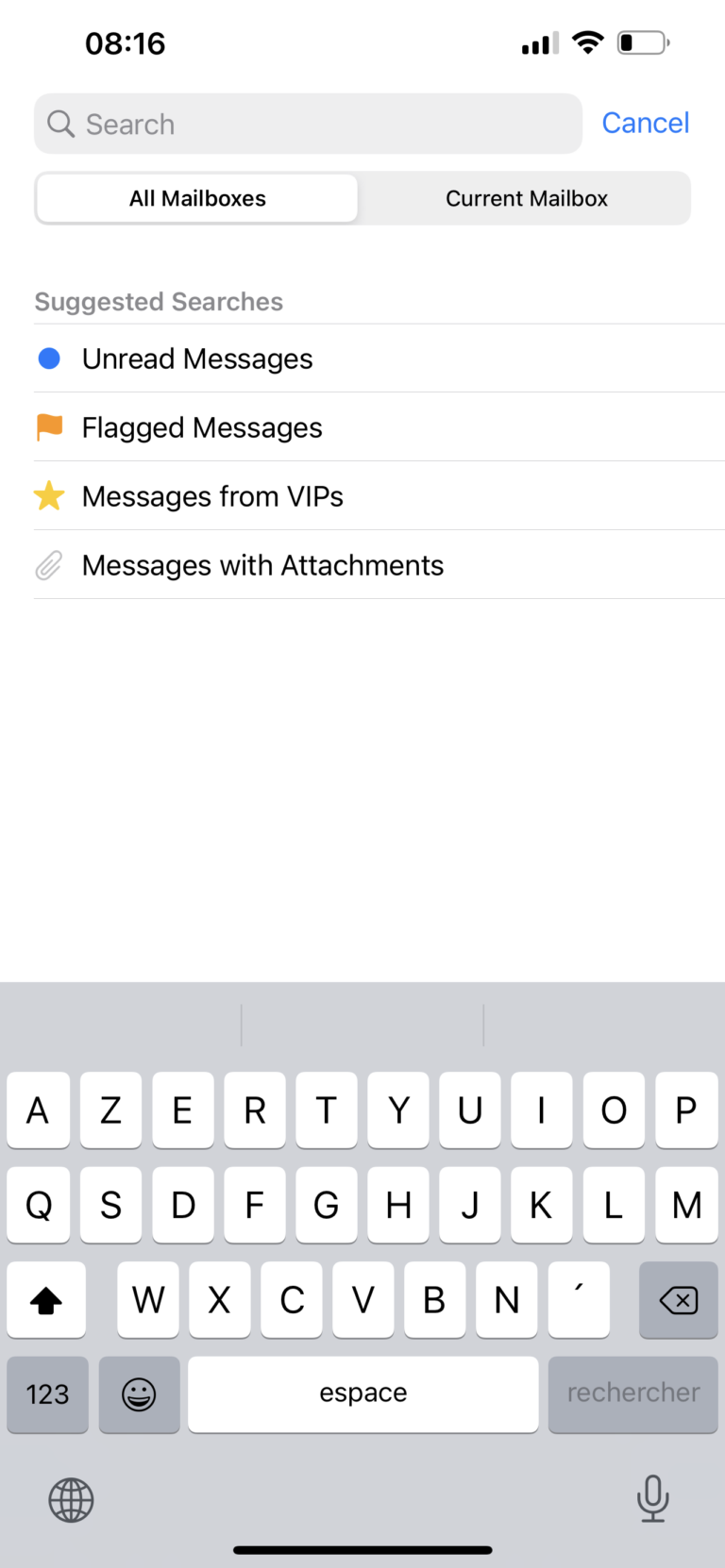This screenshot has width=725, height=1568.
Task: Tap the microphone icon for dictation
Action: (x=653, y=1500)
